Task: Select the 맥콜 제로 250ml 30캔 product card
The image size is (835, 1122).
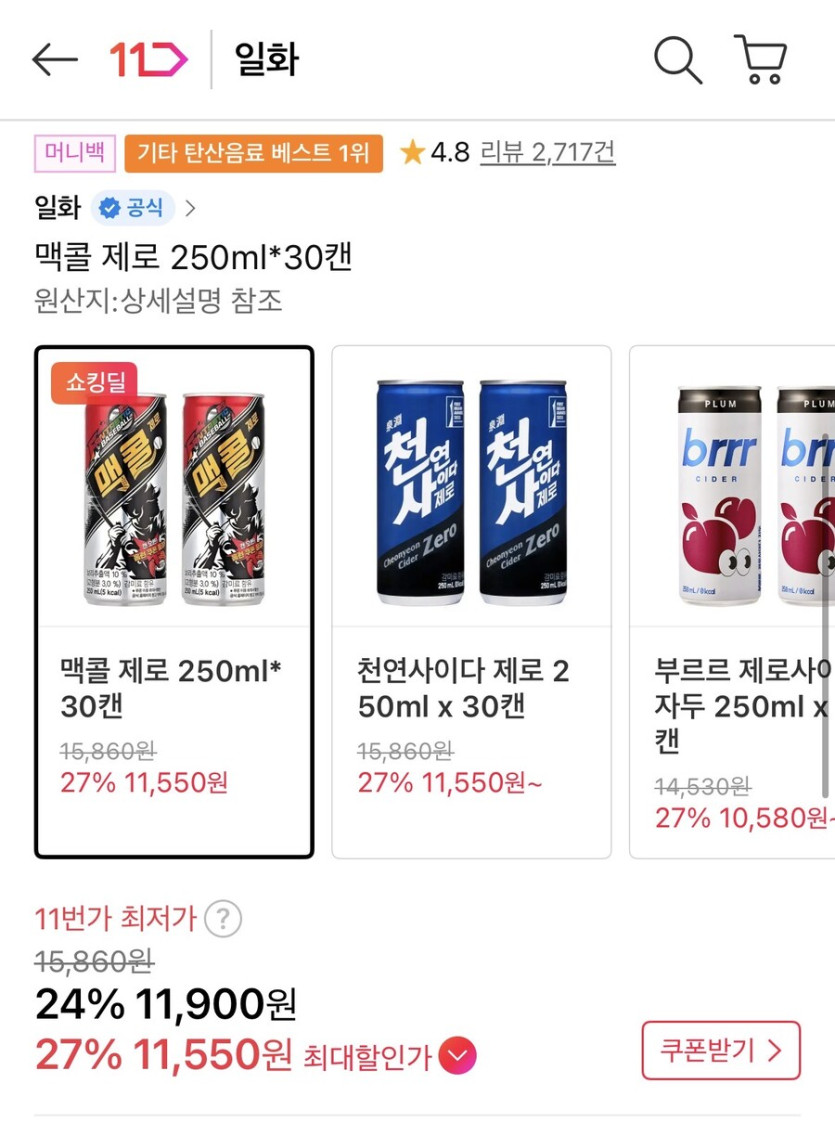Action: click(x=174, y=600)
